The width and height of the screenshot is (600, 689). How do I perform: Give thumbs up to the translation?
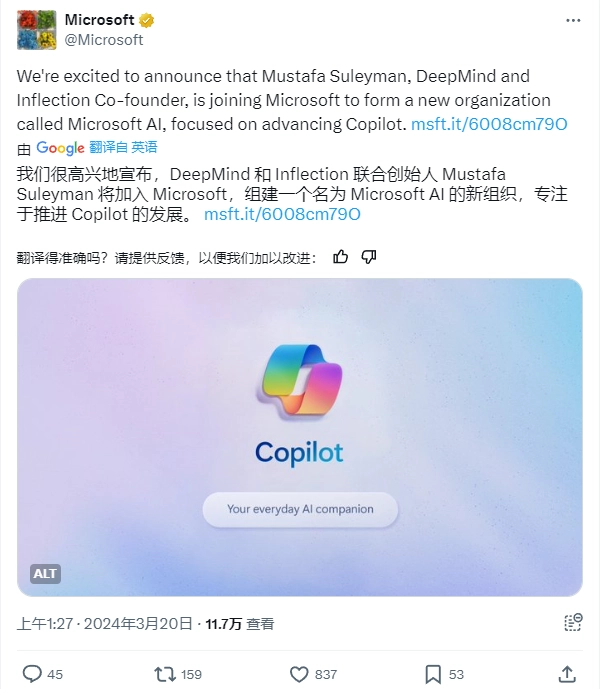(x=341, y=257)
